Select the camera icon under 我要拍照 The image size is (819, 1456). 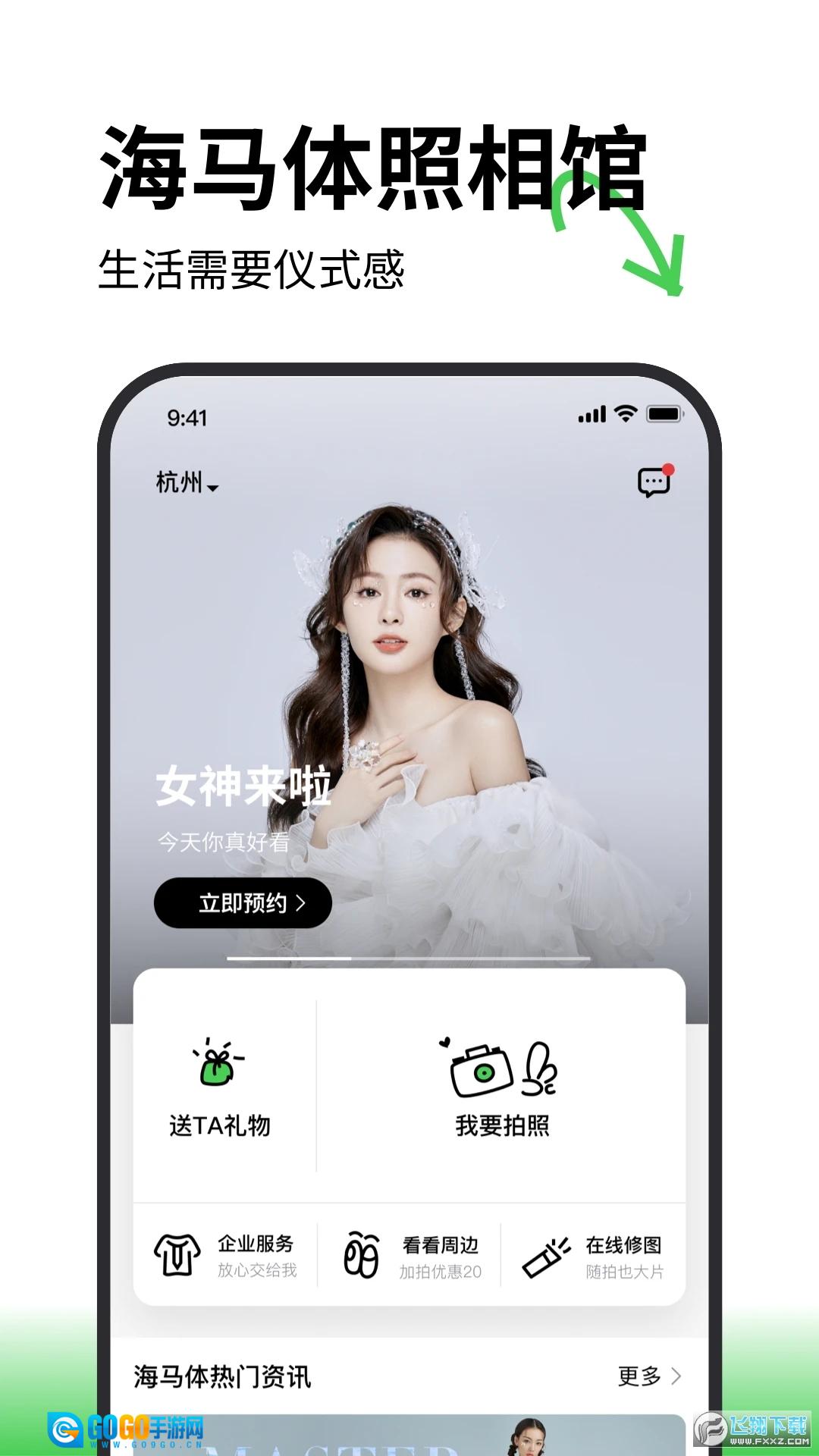pos(484,1069)
